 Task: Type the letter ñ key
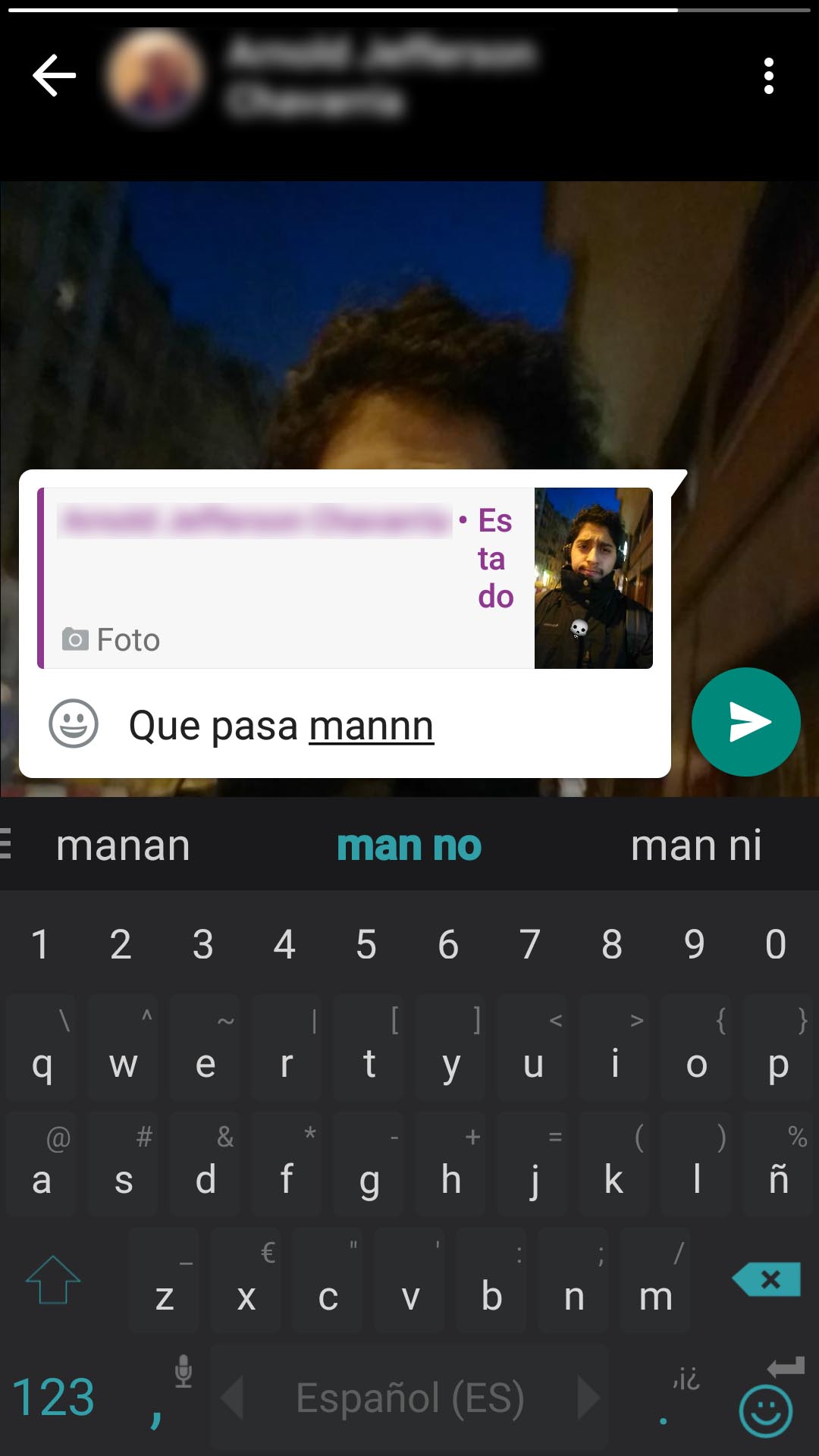click(778, 1164)
